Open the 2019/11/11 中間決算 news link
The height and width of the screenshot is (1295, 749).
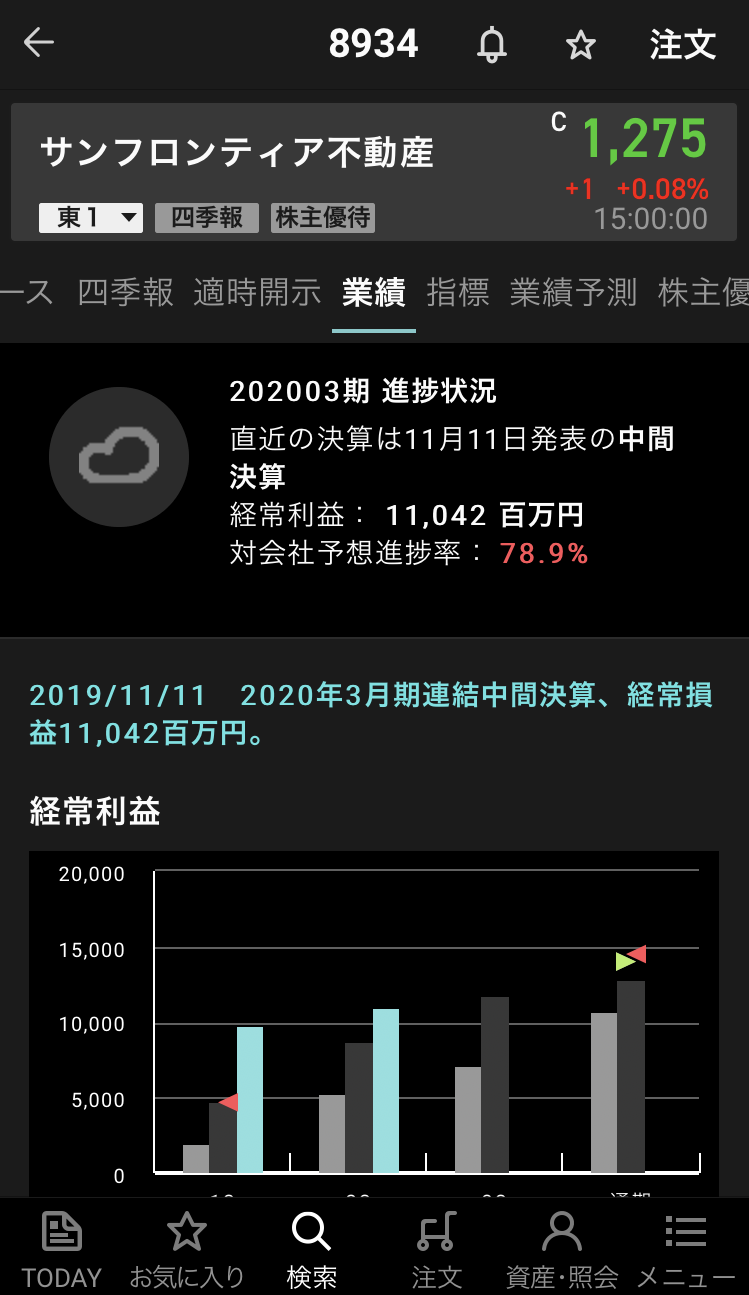pos(370,714)
